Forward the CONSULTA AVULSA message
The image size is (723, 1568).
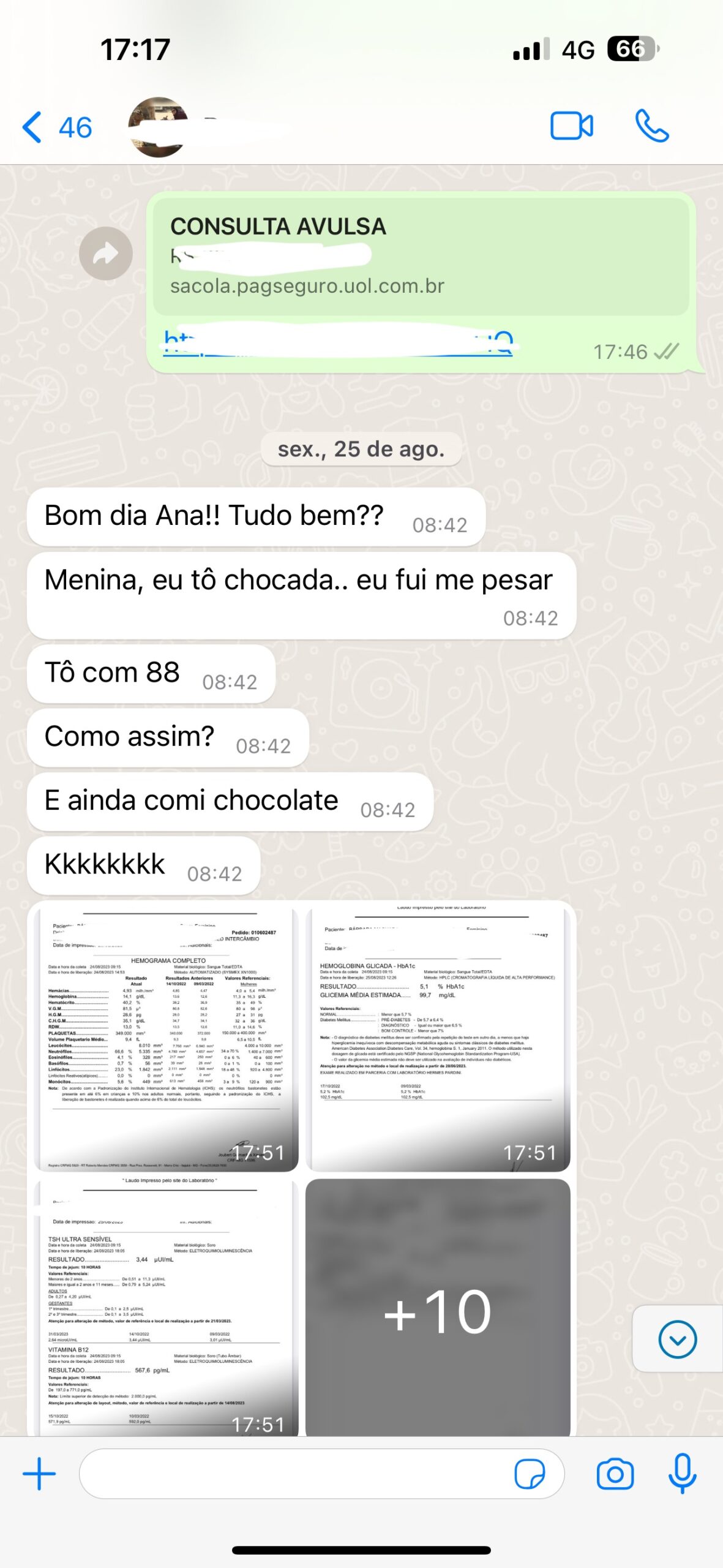106,254
